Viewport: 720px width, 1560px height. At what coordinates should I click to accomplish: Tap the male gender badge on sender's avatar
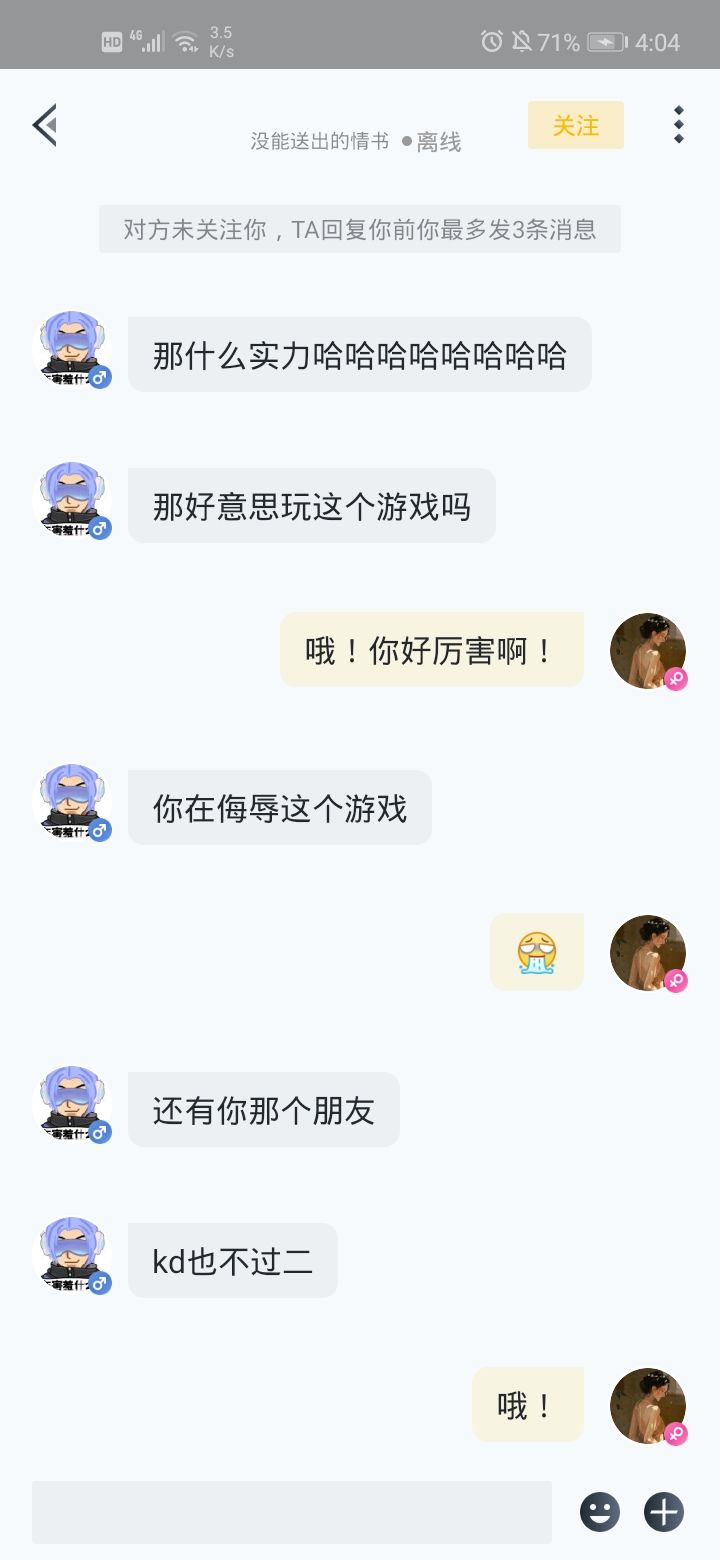[99, 377]
